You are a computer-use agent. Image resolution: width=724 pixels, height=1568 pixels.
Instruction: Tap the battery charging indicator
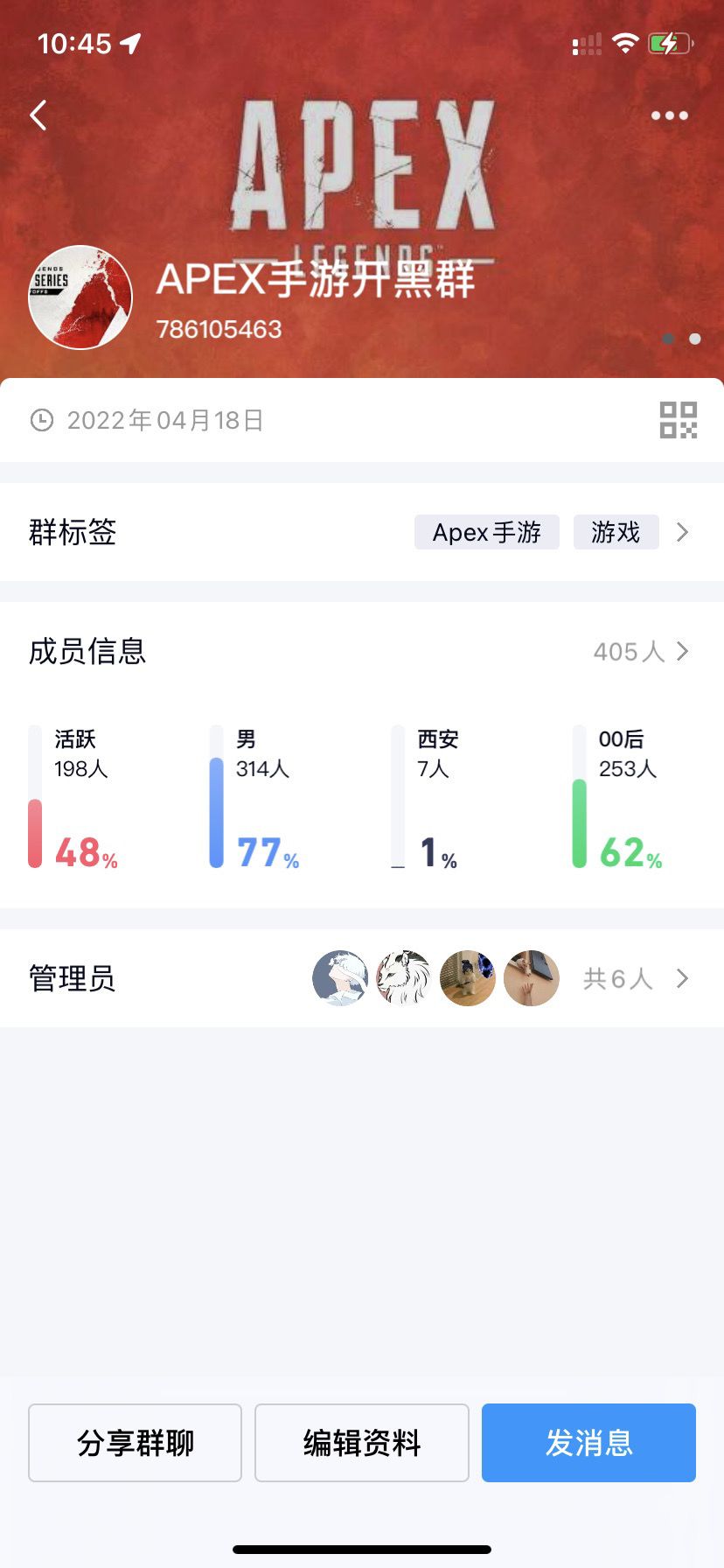pyautogui.click(x=668, y=42)
